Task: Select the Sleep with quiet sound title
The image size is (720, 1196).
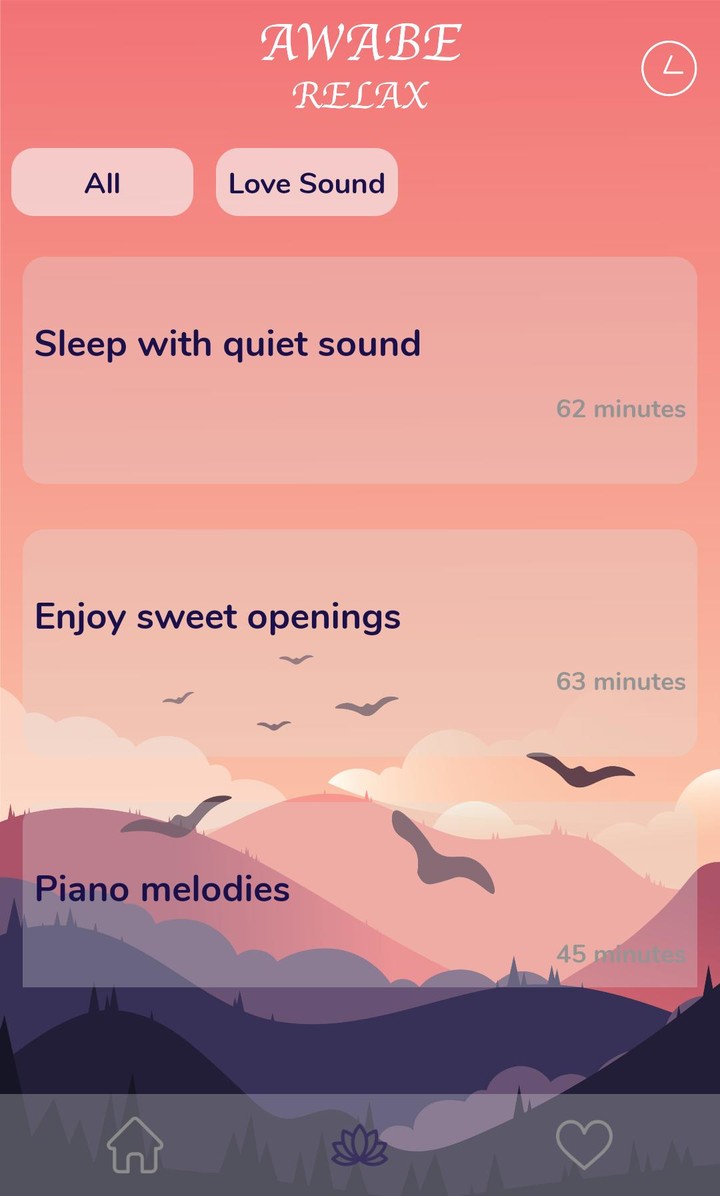Action: [226, 343]
